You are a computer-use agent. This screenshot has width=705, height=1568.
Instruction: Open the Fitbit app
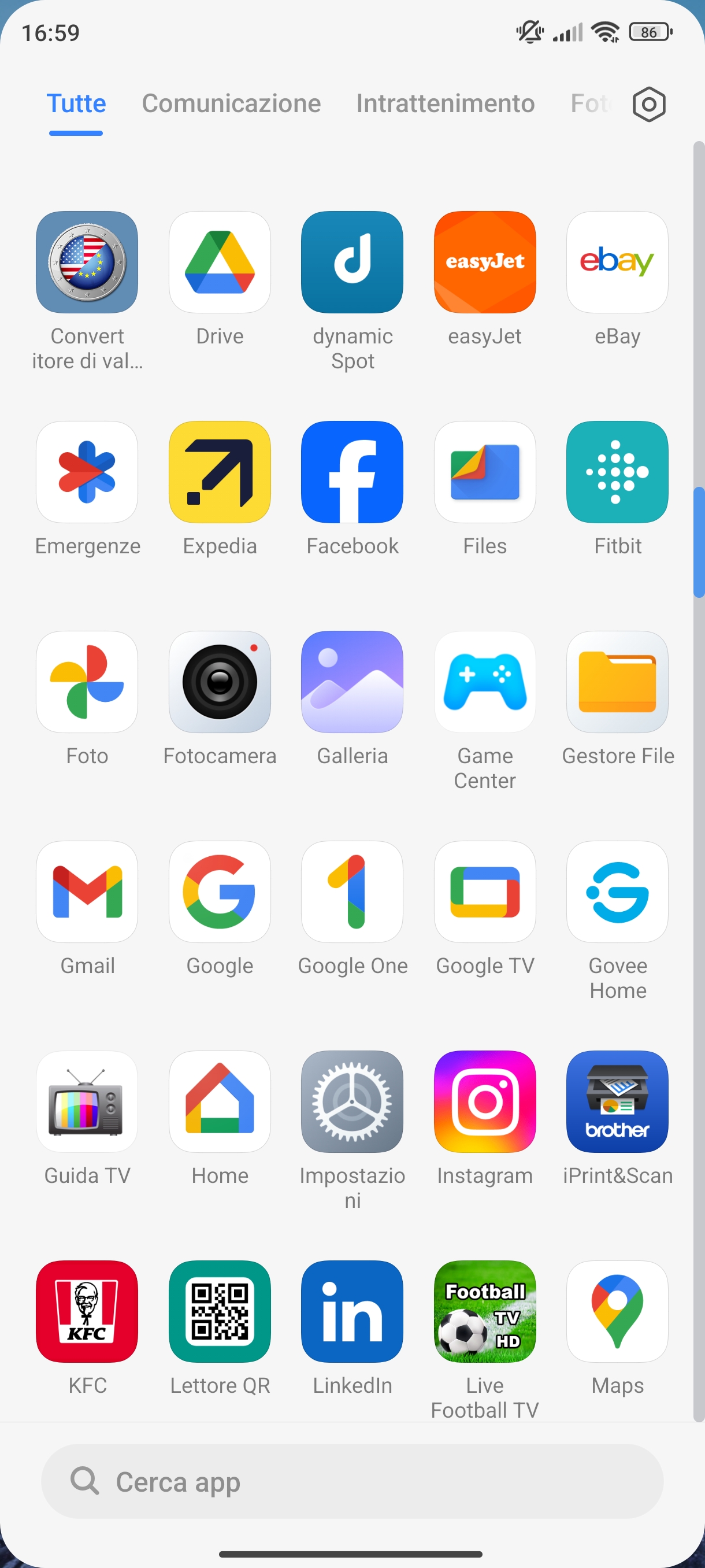point(617,472)
